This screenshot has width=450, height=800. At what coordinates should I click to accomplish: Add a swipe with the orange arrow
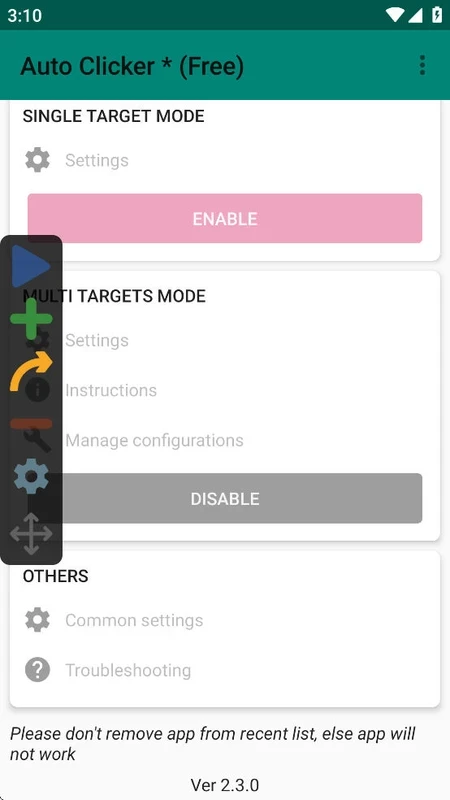pyautogui.click(x=31, y=371)
